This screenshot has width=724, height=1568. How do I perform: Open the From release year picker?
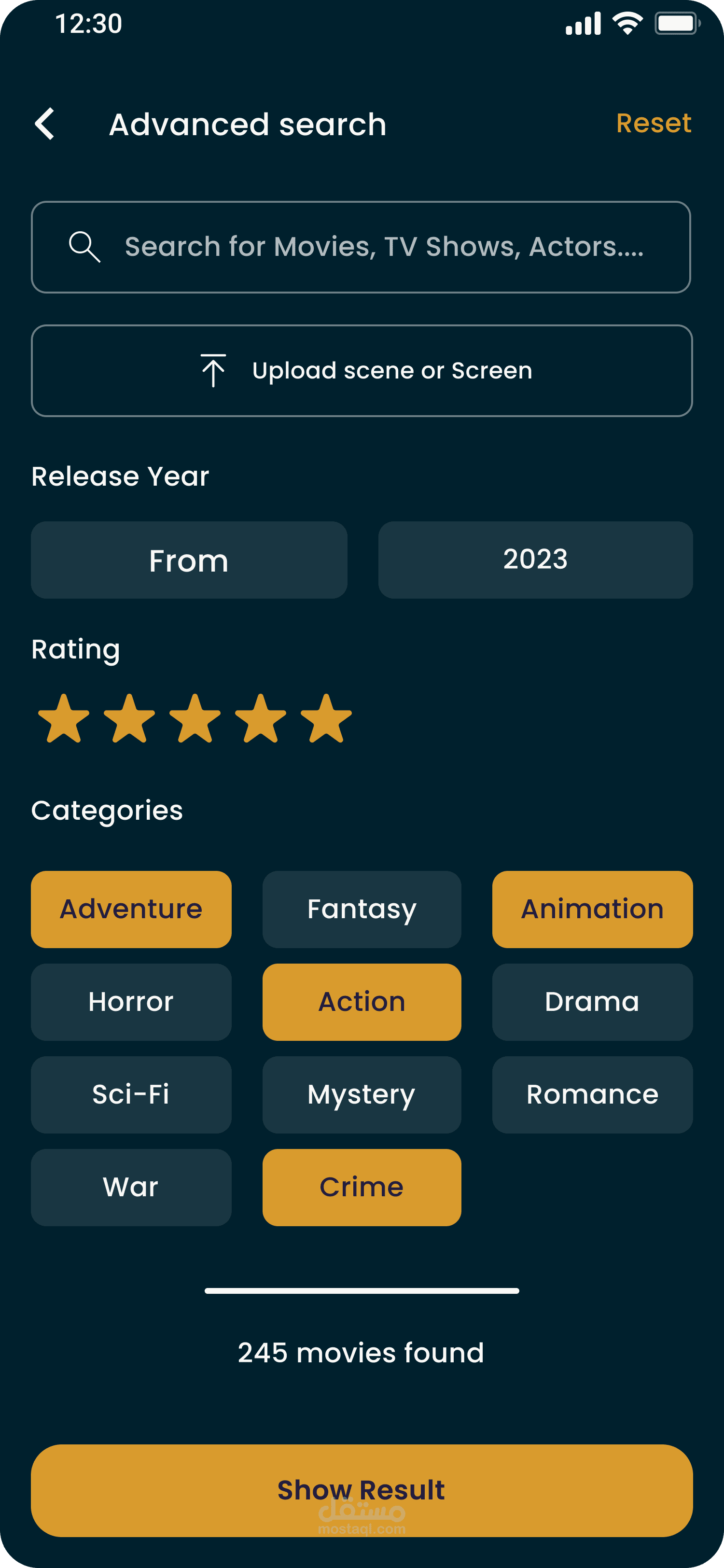(189, 560)
